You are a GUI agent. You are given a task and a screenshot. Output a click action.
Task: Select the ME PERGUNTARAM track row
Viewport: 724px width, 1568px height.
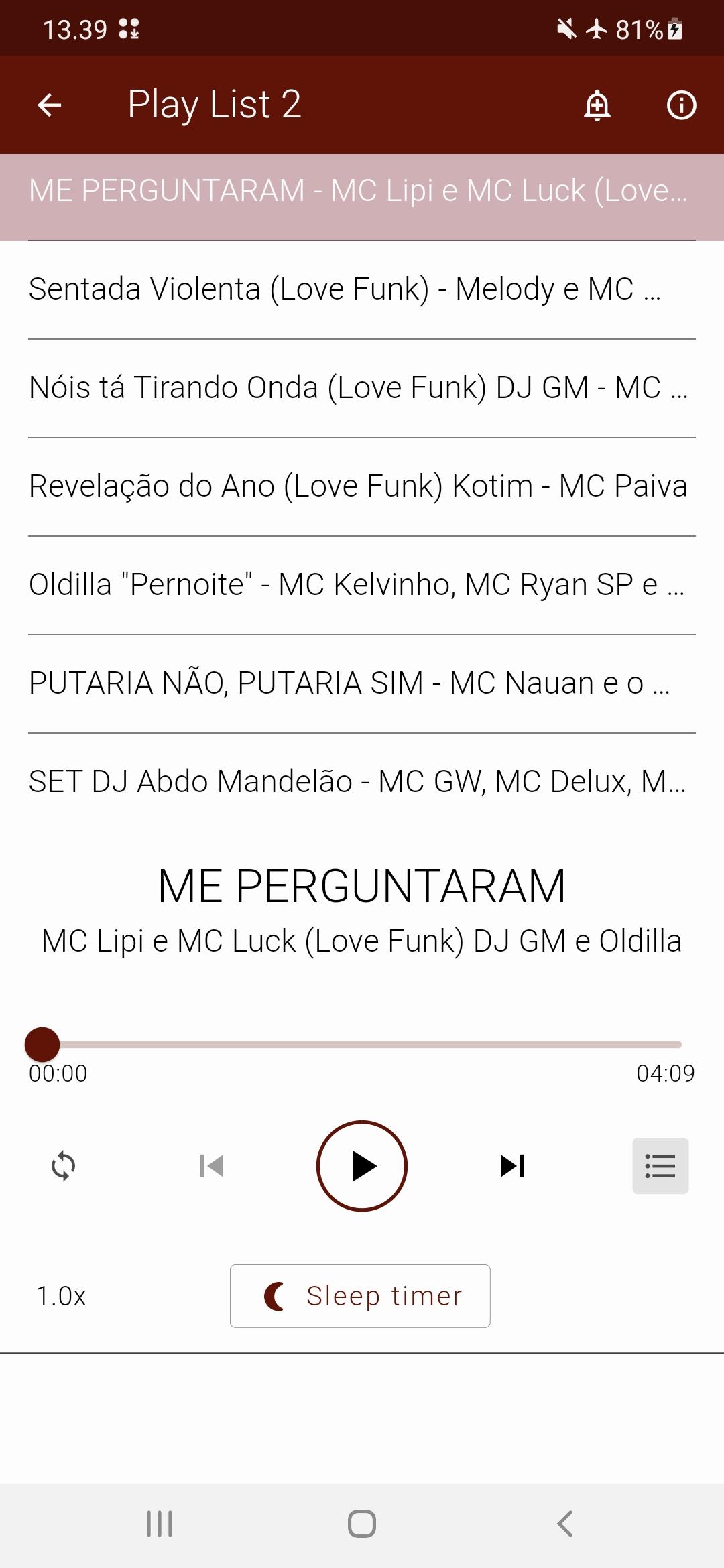tap(362, 191)
